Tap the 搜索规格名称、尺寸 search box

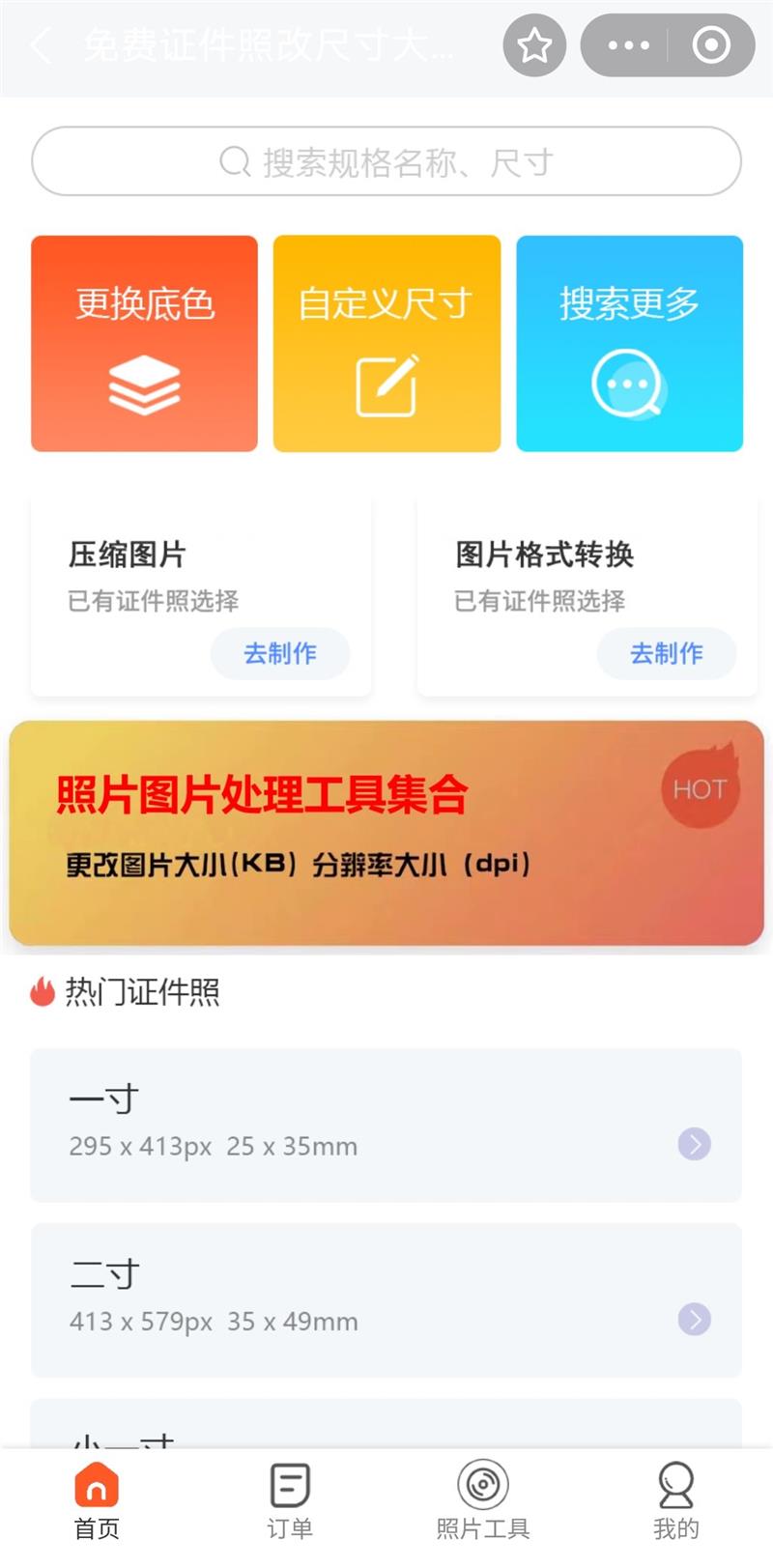(x=386, y=161)
